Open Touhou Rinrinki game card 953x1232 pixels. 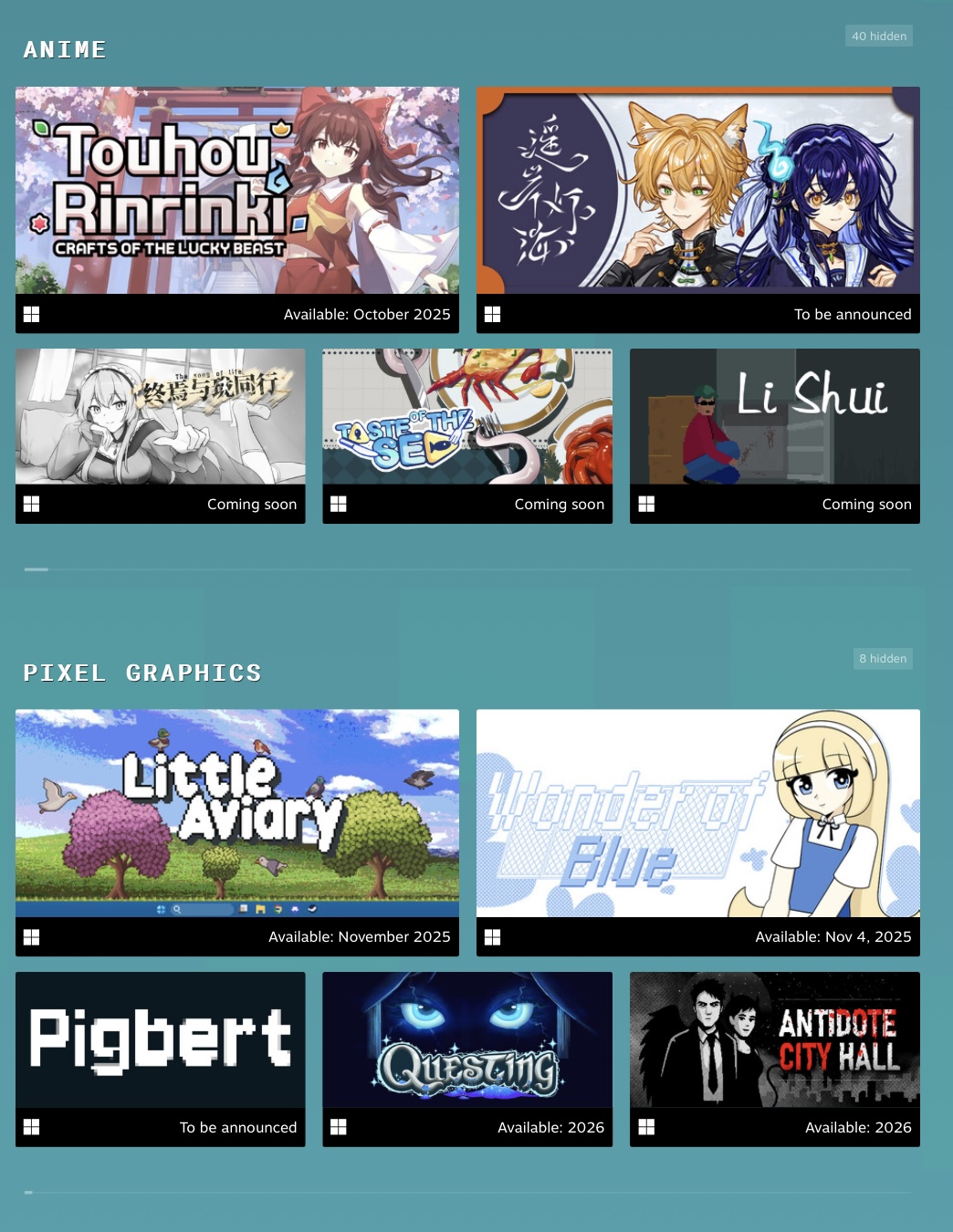tap(237, 191)
